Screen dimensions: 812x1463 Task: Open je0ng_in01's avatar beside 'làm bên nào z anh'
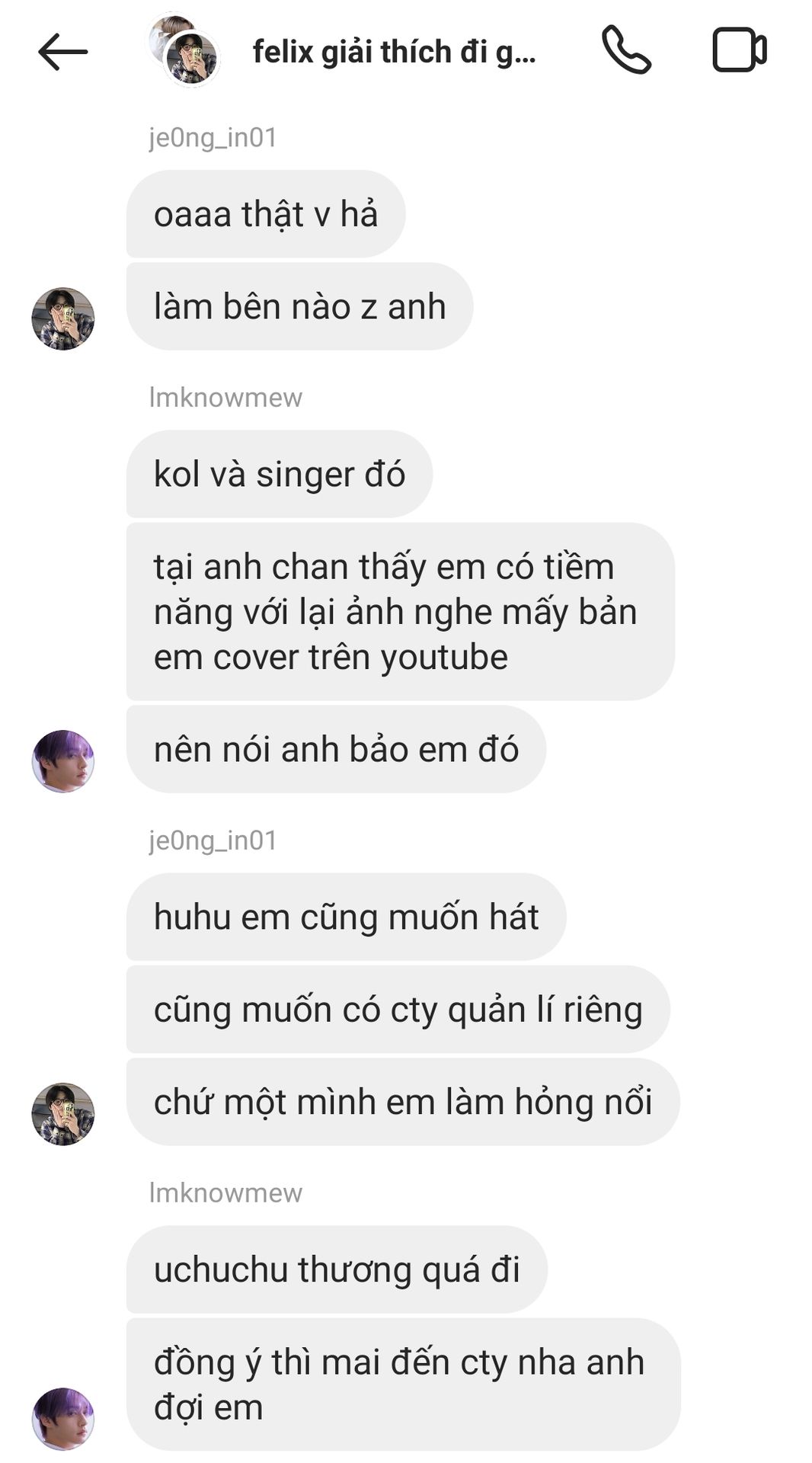pyautogui.click(x=62, y=319)
